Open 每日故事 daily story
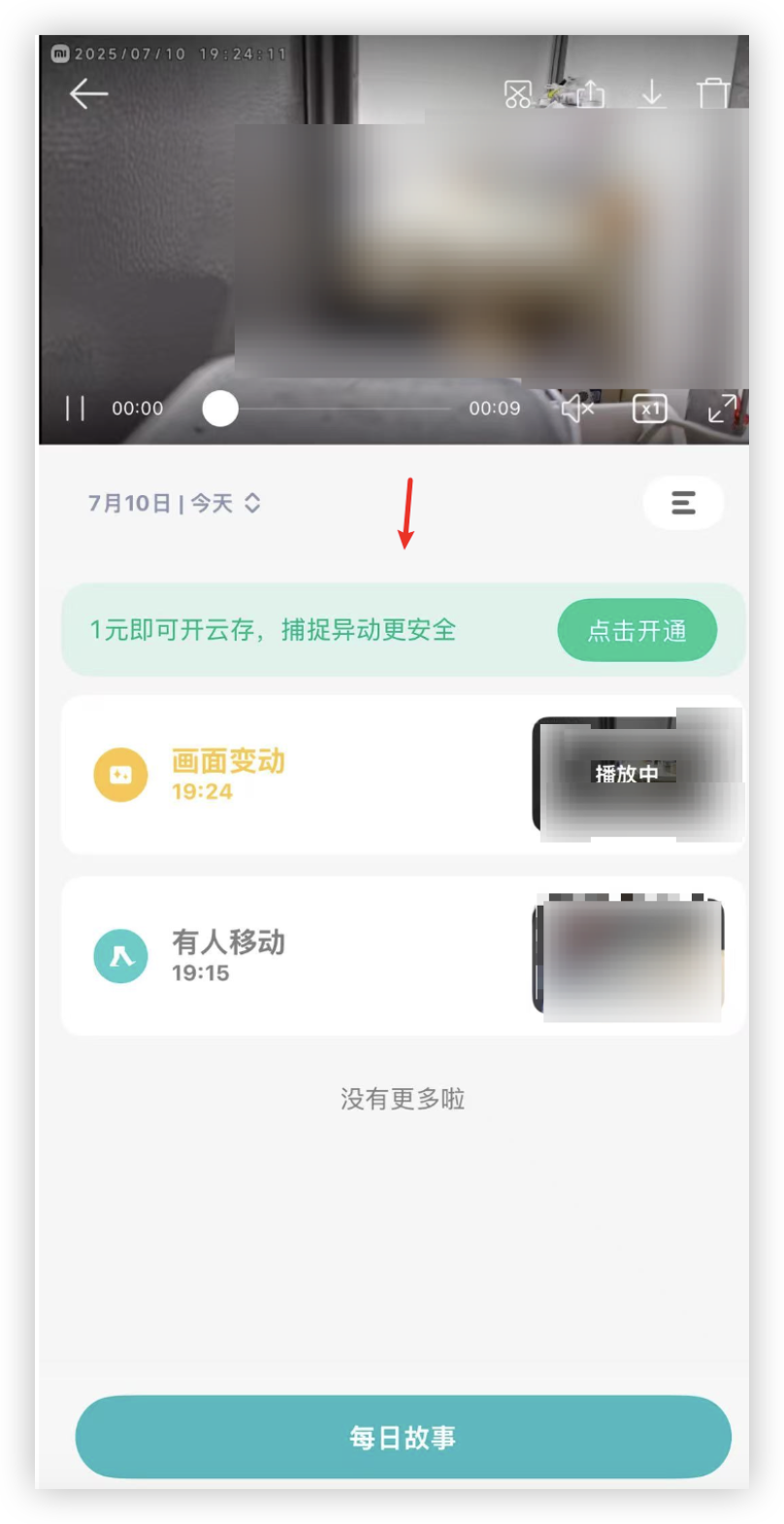The height and width of the screenshot is (1524, 784). click(403, 1437)
